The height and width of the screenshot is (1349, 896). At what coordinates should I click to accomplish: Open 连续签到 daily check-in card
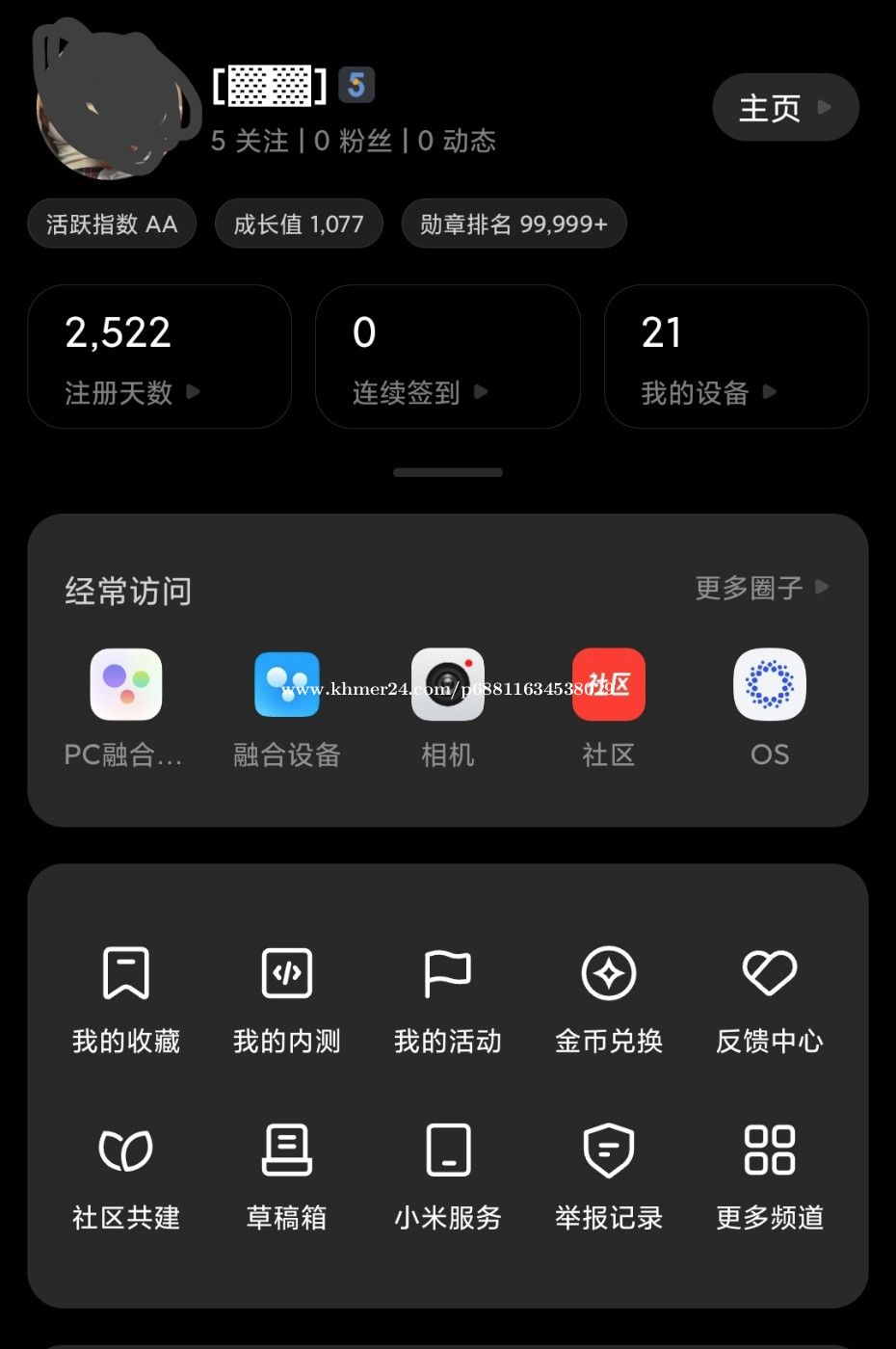pyautogui.click(x=447, y=357)
